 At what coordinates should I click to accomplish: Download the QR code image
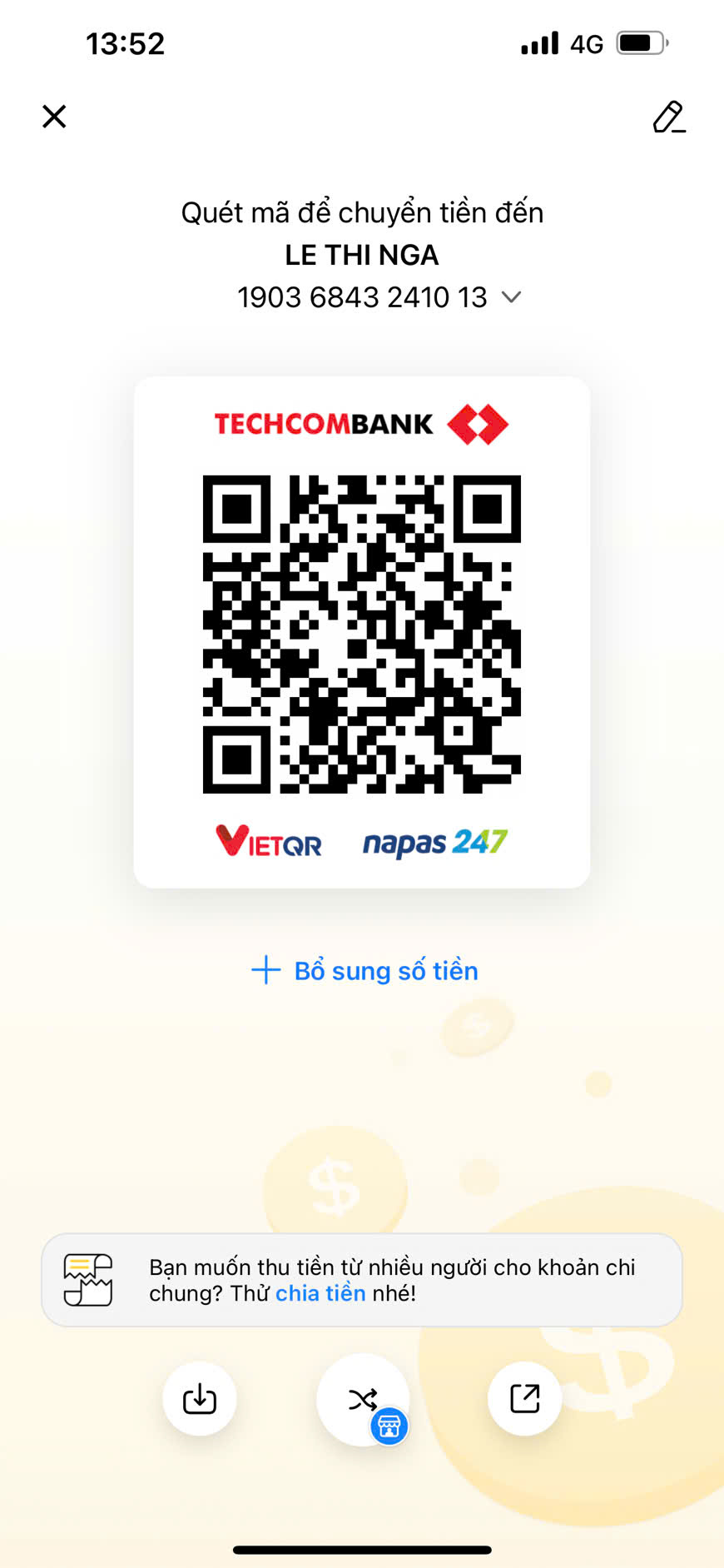(x=200, y=1399)
